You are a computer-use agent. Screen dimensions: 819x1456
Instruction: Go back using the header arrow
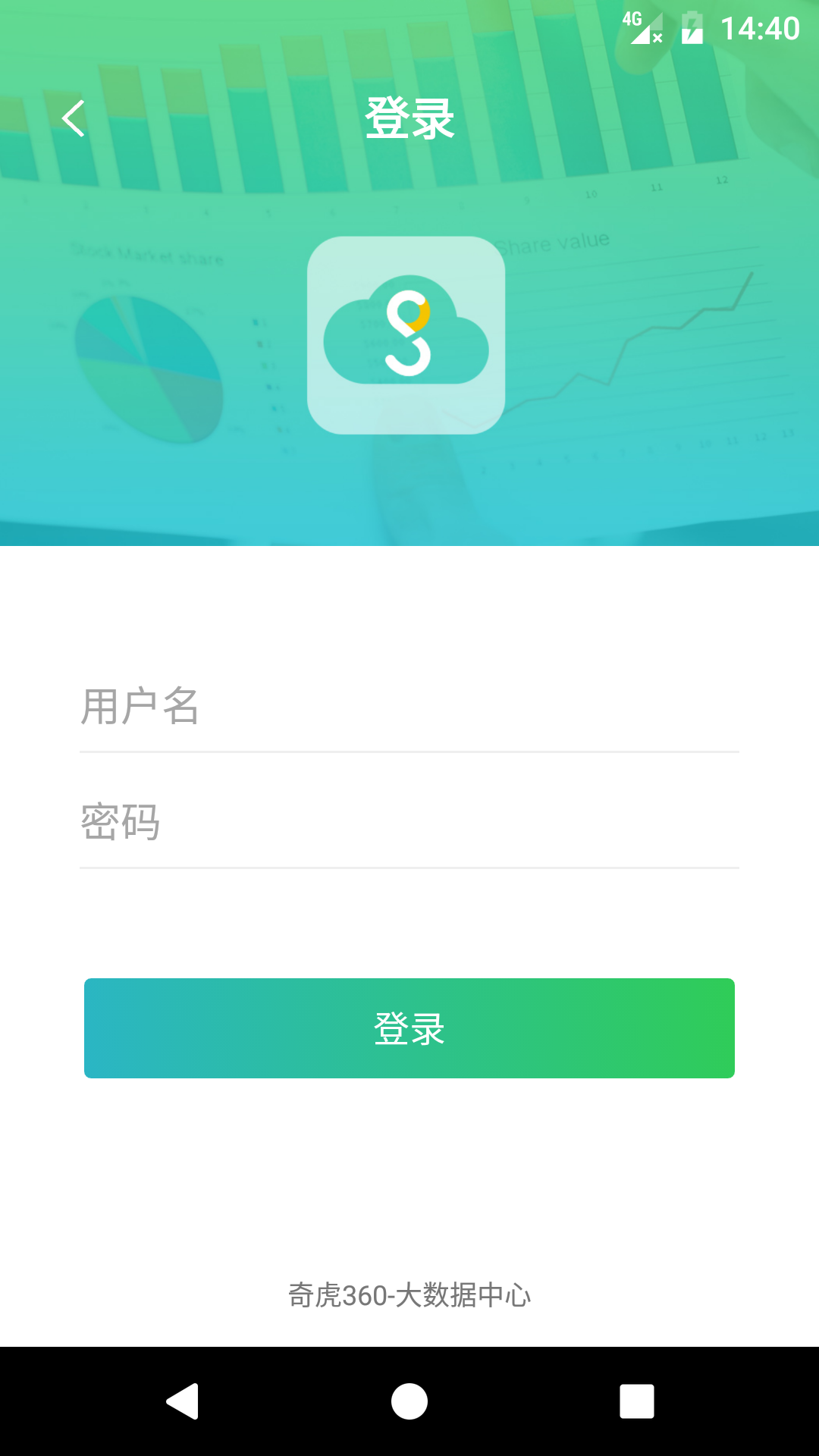(74, 118)
